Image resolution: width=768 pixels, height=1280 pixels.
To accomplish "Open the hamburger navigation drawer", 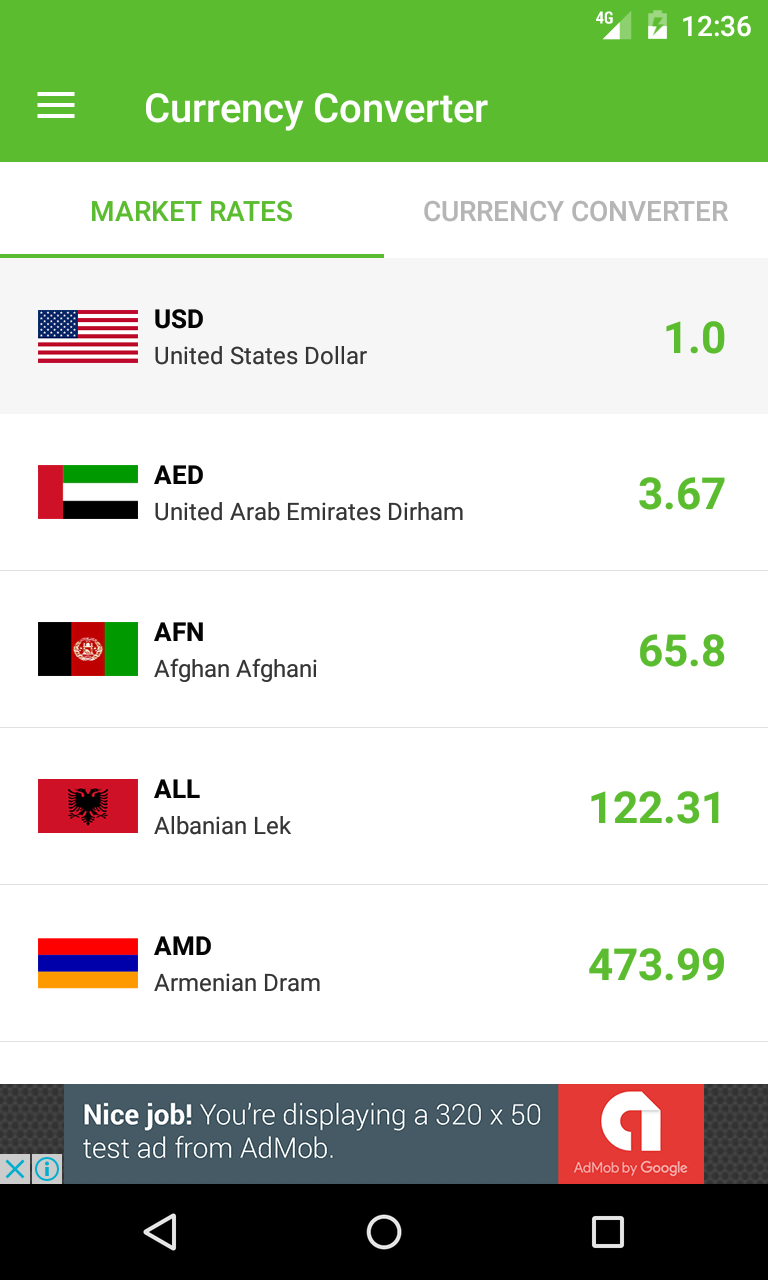I will 56,107.
